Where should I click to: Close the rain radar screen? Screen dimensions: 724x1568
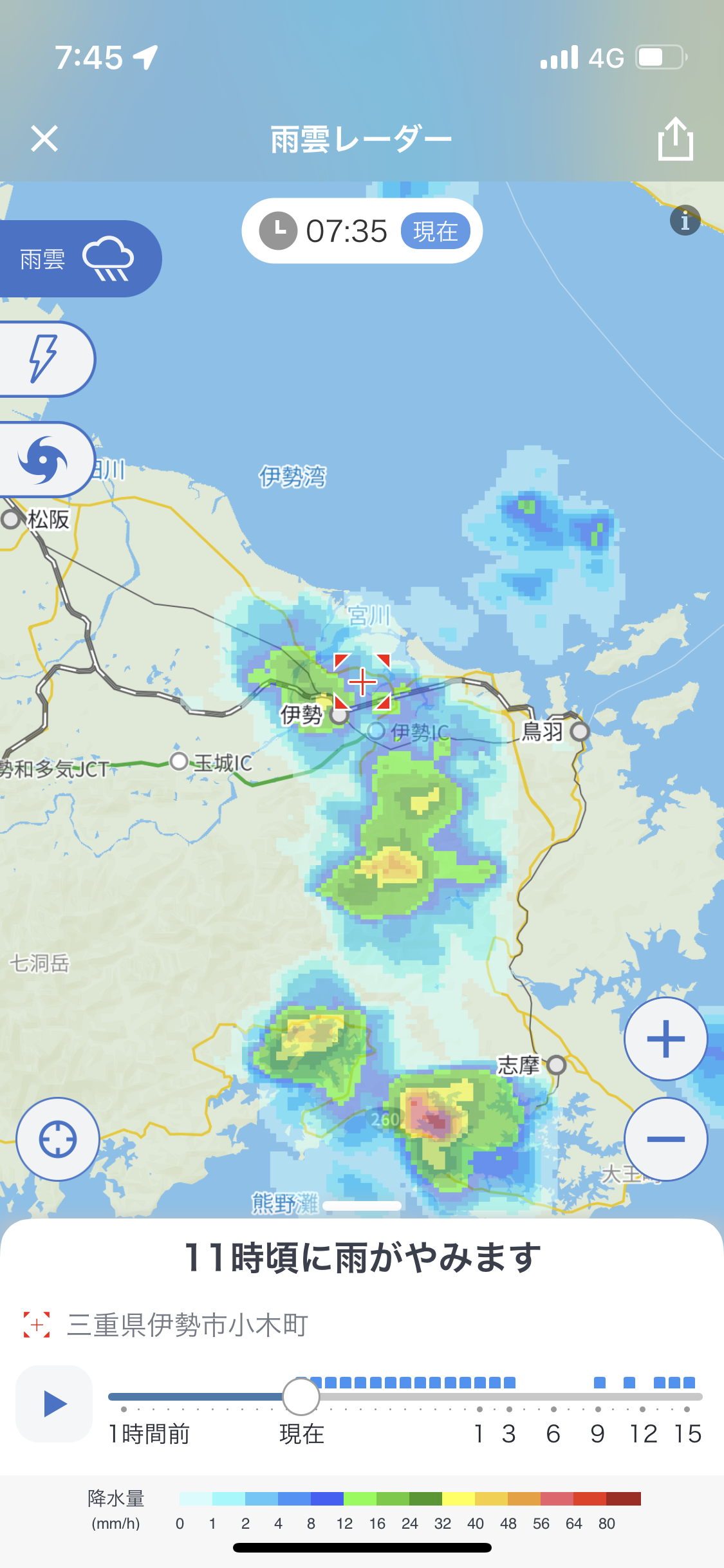click(x=44, y=138)
